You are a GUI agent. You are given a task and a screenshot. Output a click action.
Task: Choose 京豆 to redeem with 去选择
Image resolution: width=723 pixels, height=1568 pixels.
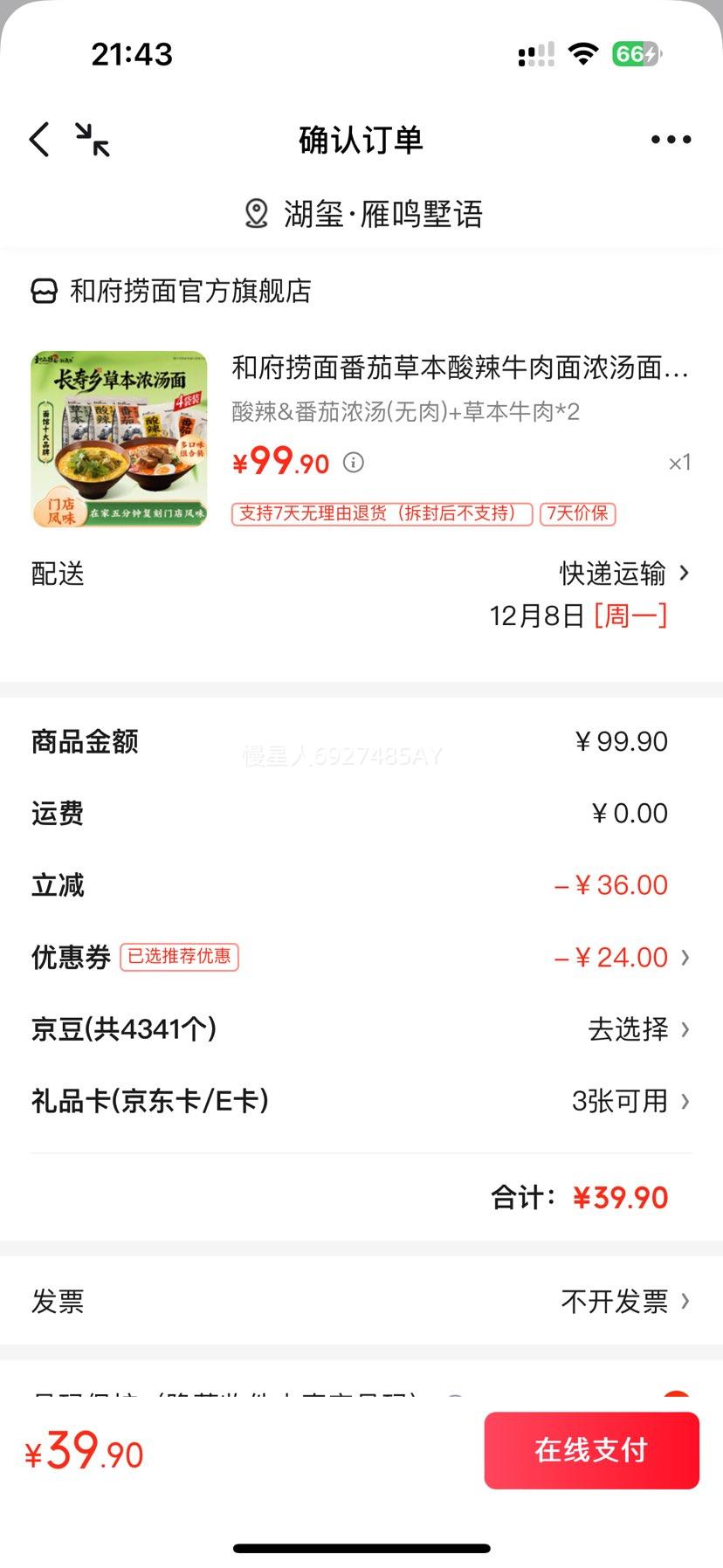[637, 1029]
